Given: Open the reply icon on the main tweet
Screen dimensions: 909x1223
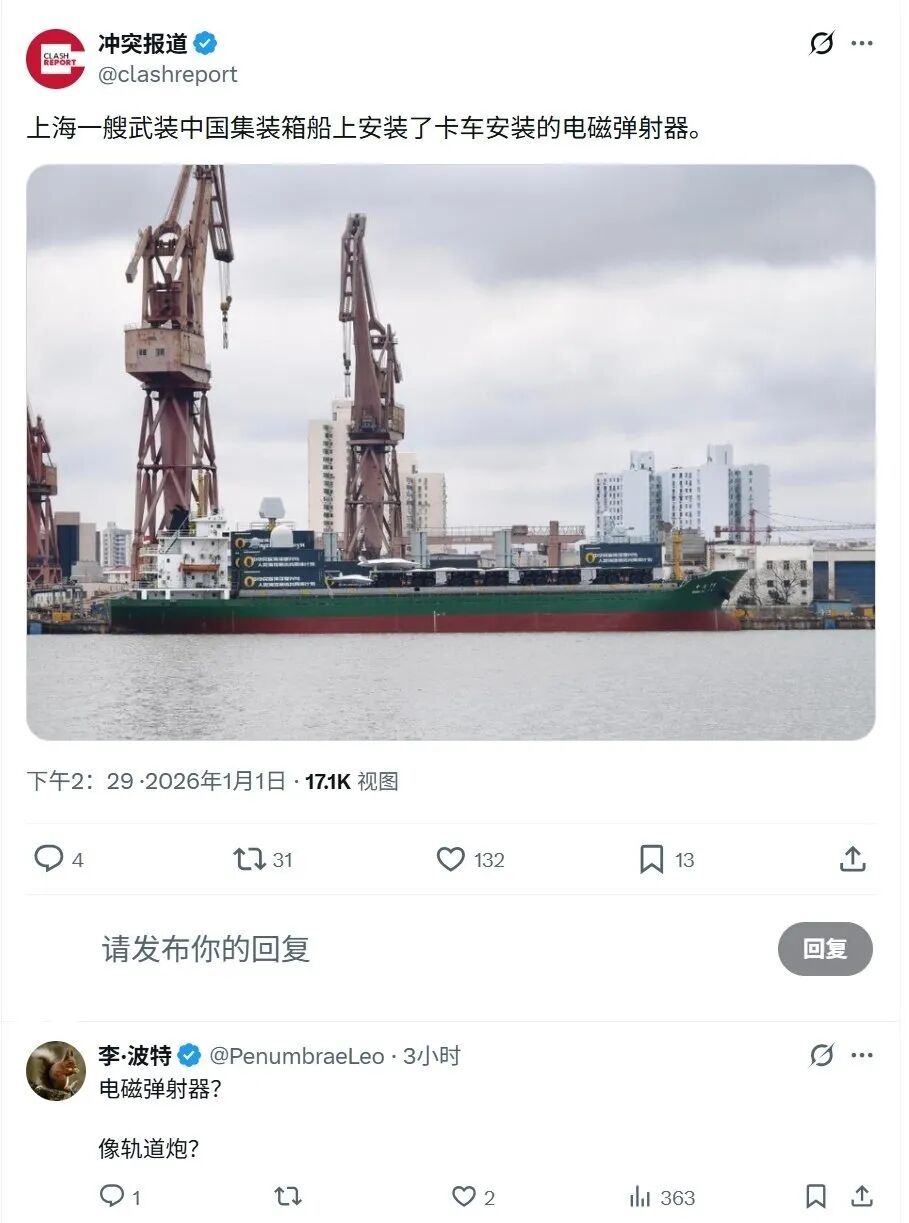Looking at the screenshot, I should click(x=46, y=858).
